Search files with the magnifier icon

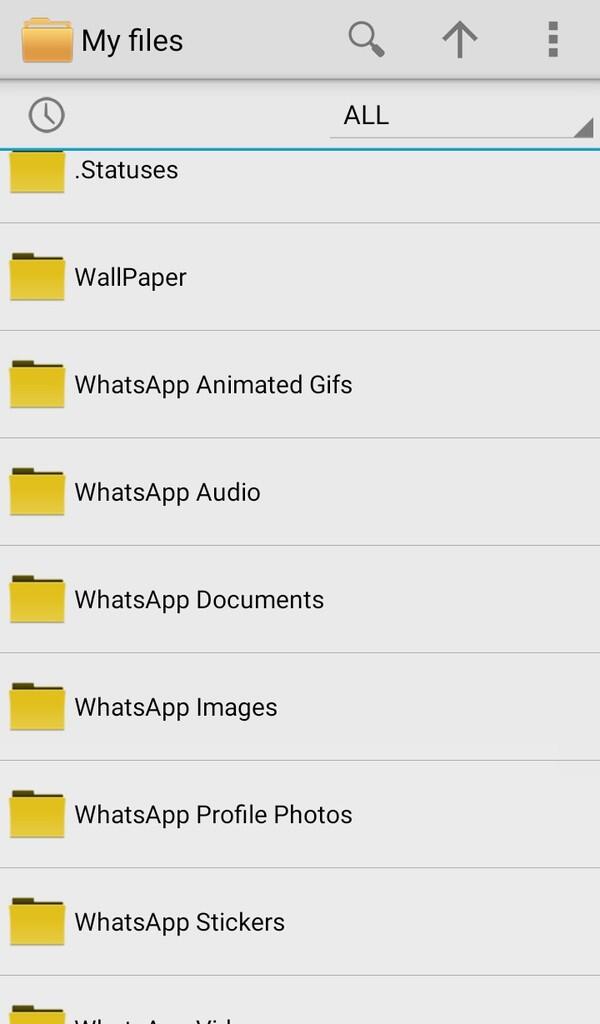(366, 40)
